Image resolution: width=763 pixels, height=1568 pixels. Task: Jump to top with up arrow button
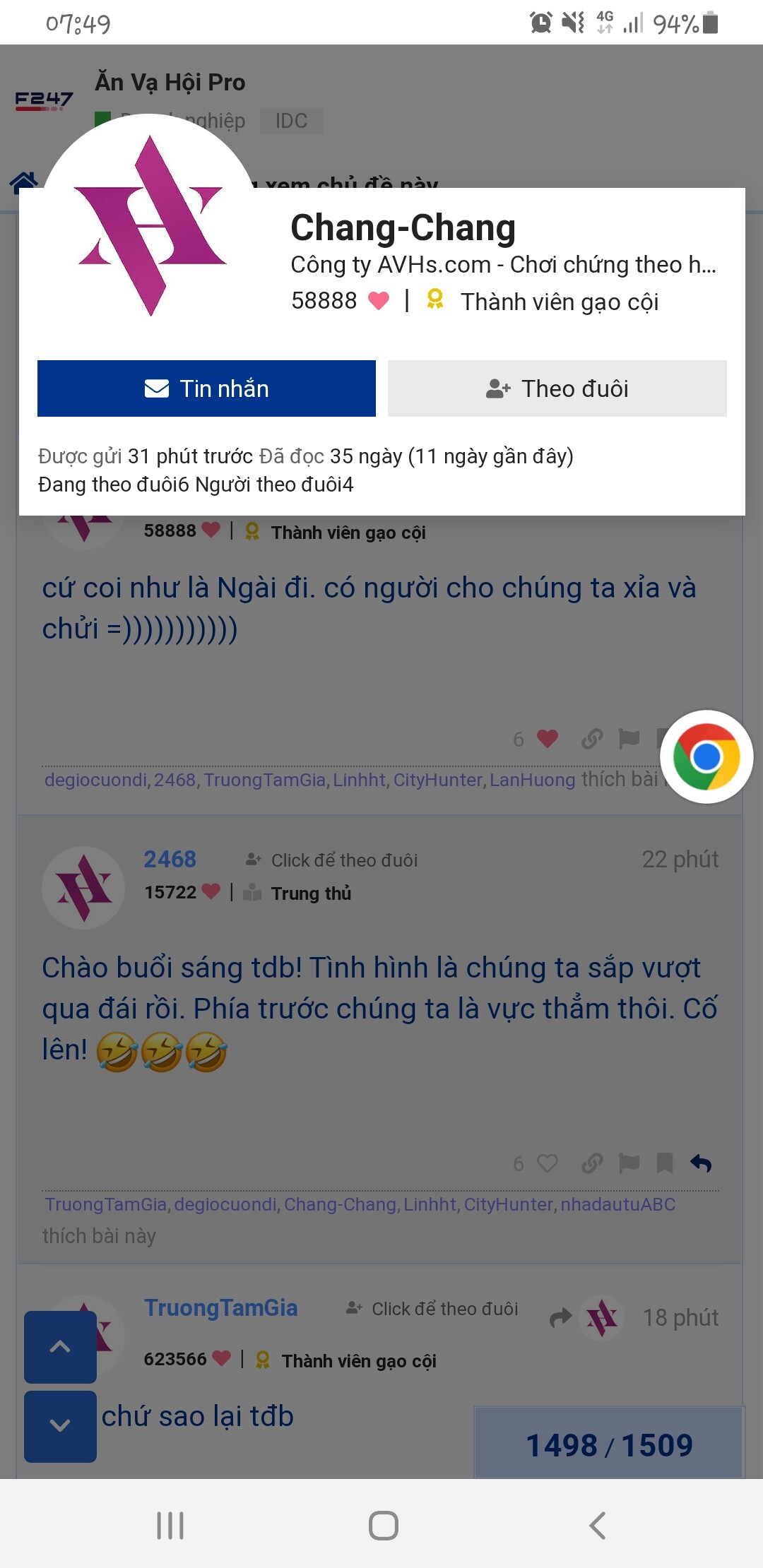coord(60,1347)
